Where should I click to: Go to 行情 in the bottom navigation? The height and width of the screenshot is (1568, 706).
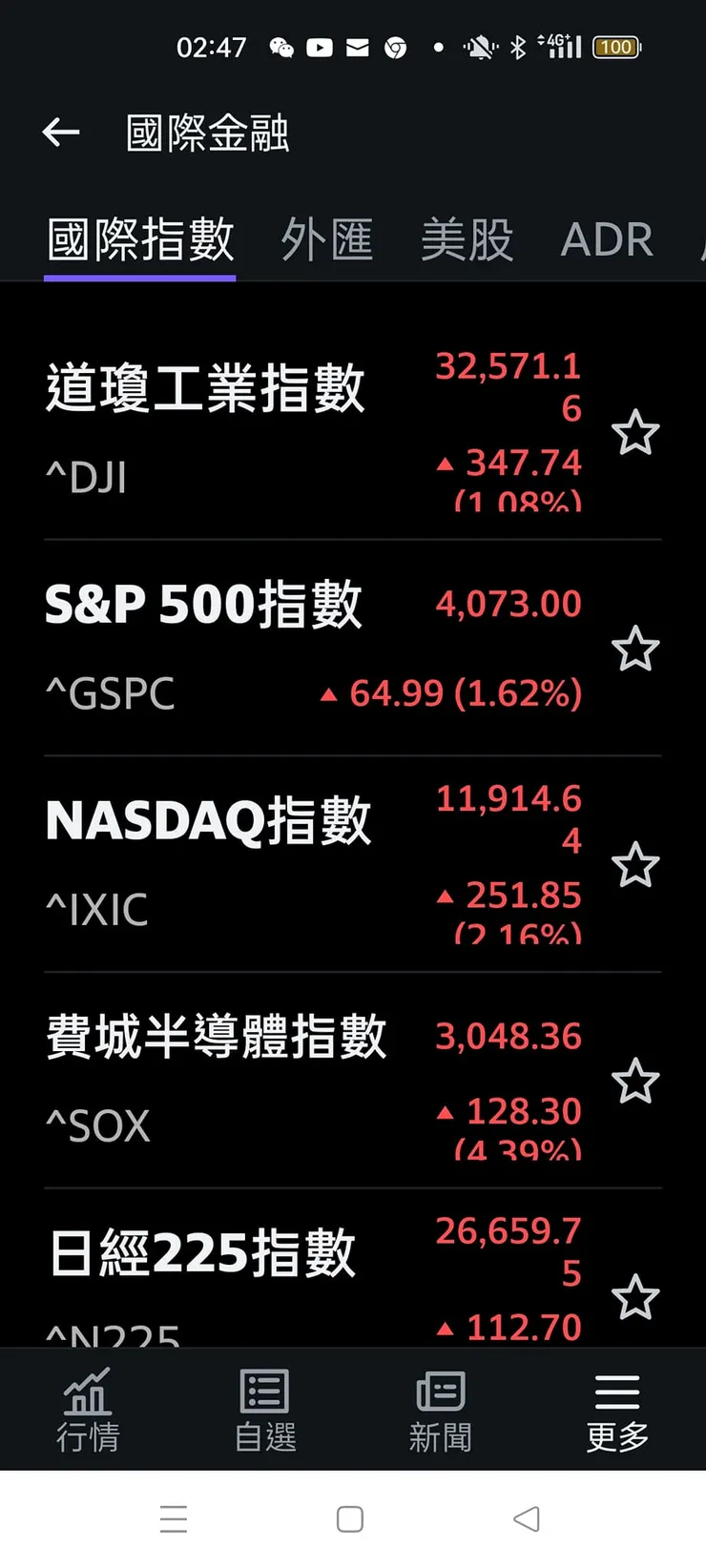pos(88,1410)
